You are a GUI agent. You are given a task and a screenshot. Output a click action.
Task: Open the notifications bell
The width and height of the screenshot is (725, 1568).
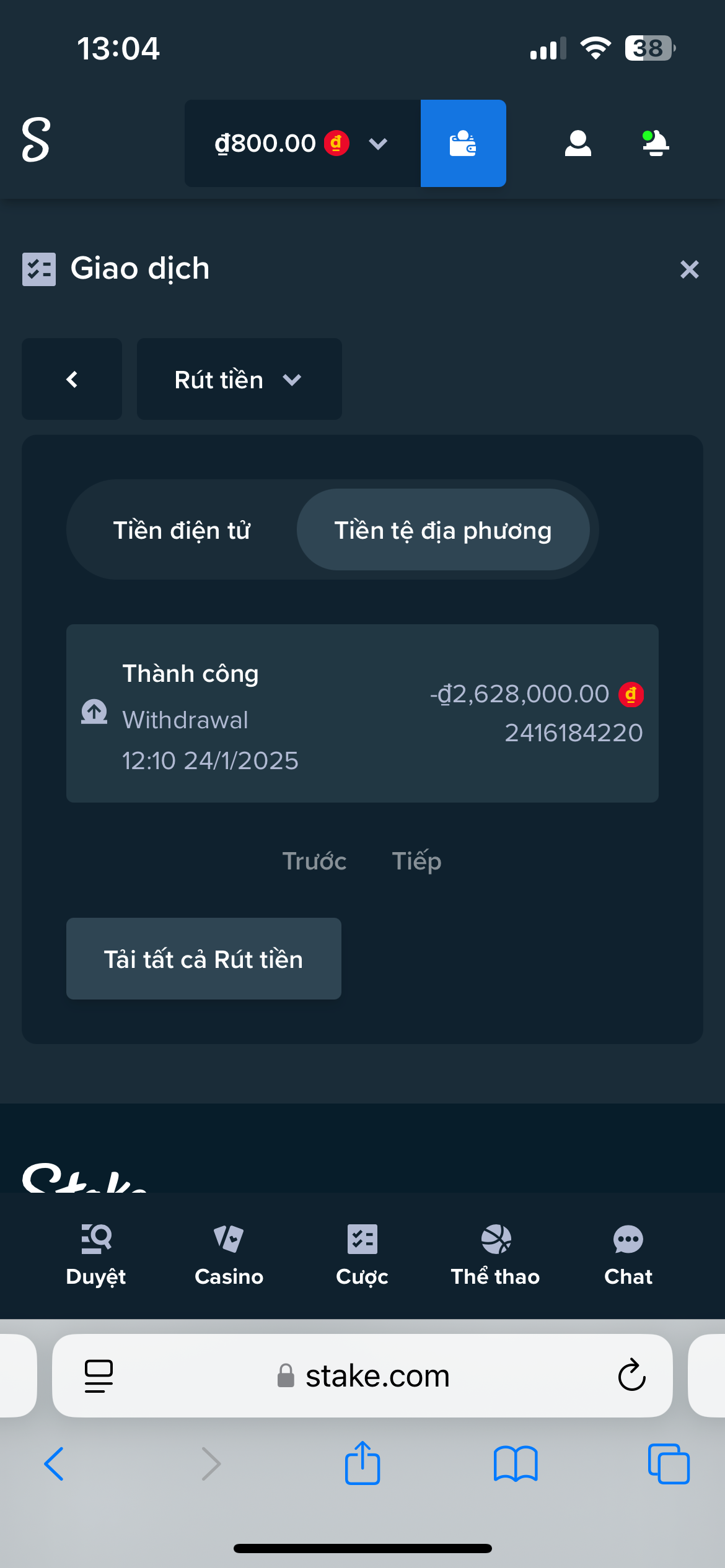click(x=655, y=143)
